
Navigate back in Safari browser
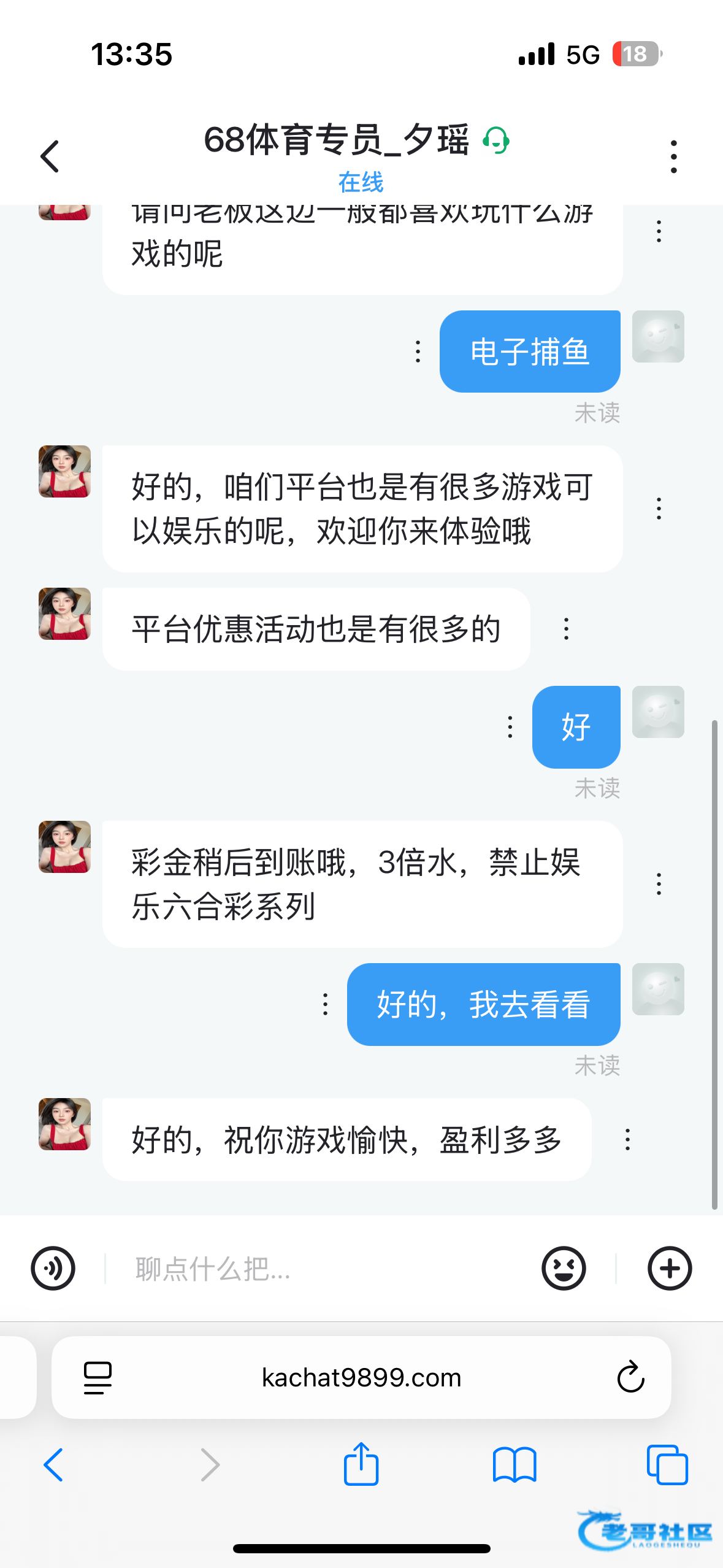tap(53, 1465)
